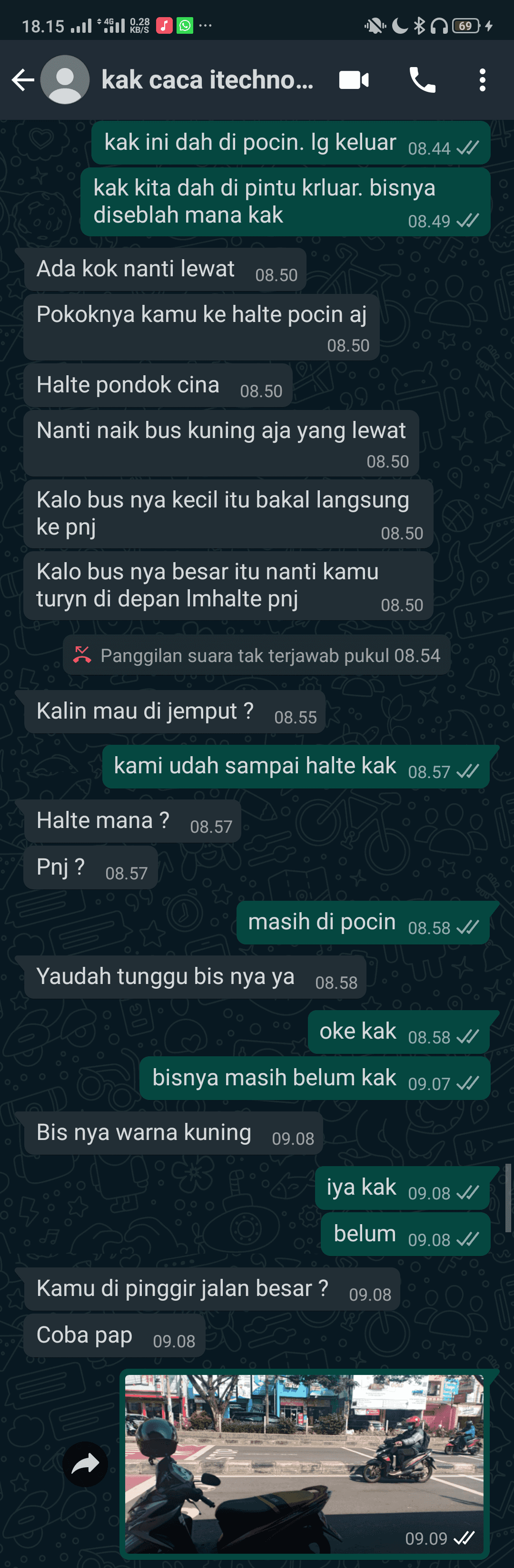Start a voice call with kak caca
This screenshot has height=1568, width=514.
422,80
